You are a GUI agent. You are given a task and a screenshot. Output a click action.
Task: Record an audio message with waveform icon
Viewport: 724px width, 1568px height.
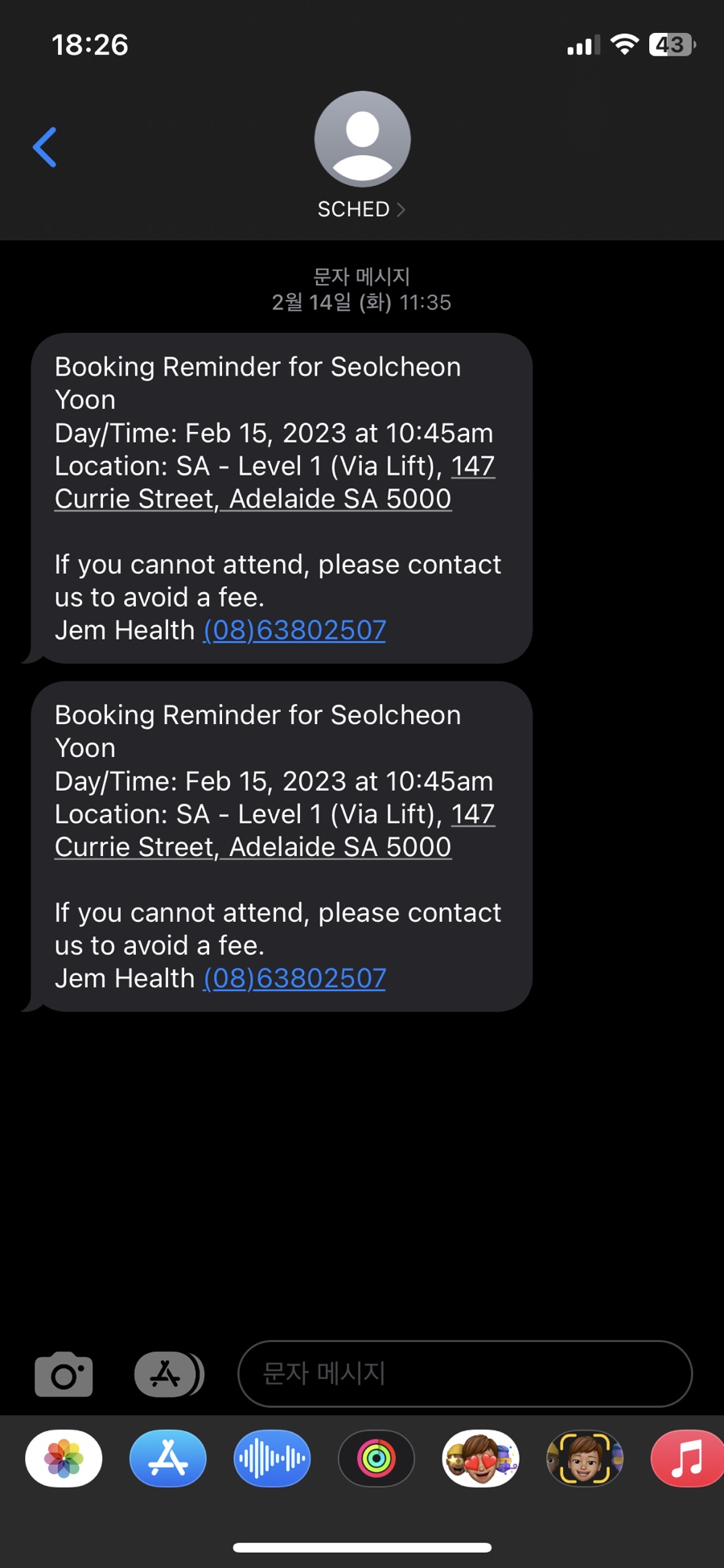[x=272, y=1459]
